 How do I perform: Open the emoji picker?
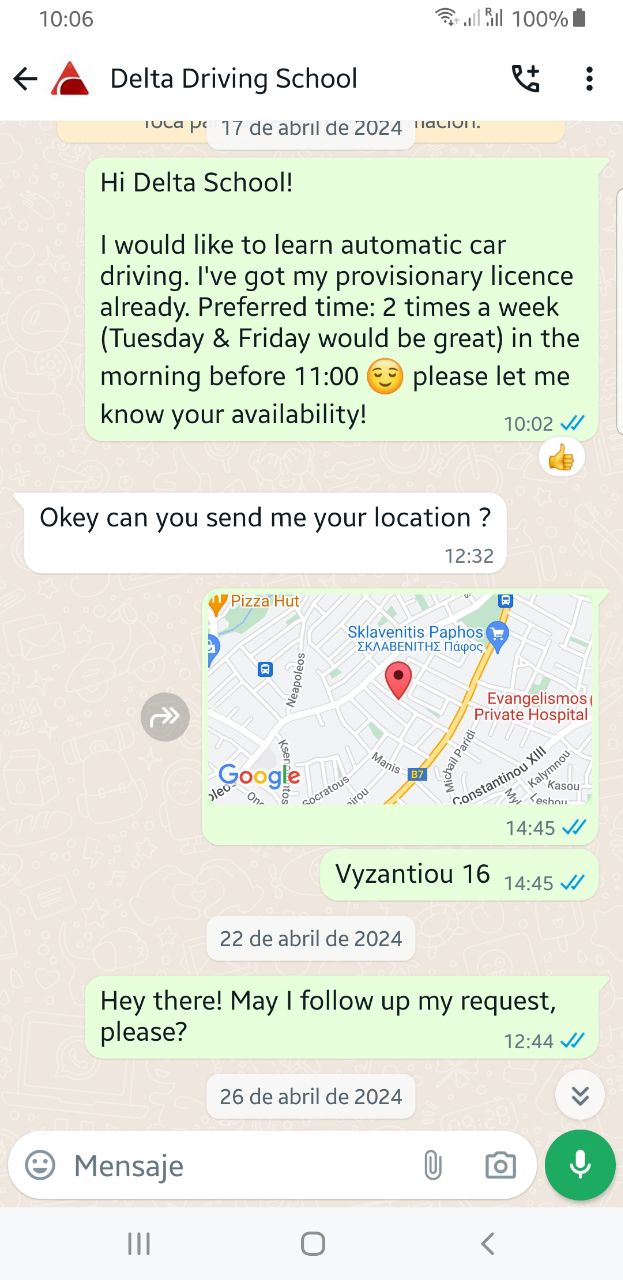click(x=40, y=1165)
